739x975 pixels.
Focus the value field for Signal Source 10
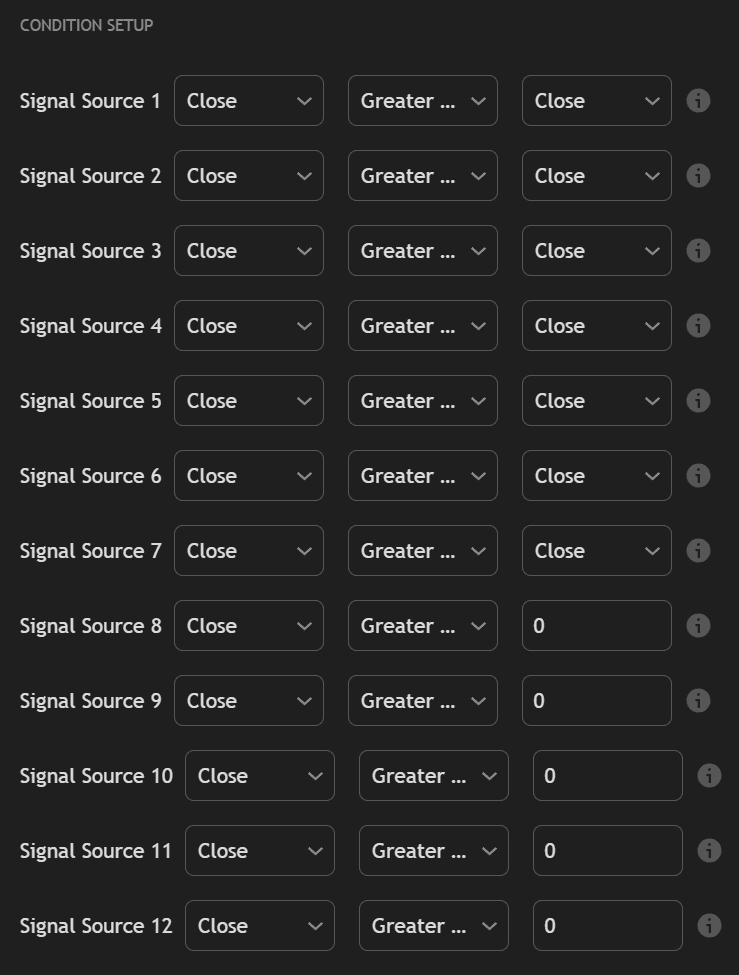point(607,776)
